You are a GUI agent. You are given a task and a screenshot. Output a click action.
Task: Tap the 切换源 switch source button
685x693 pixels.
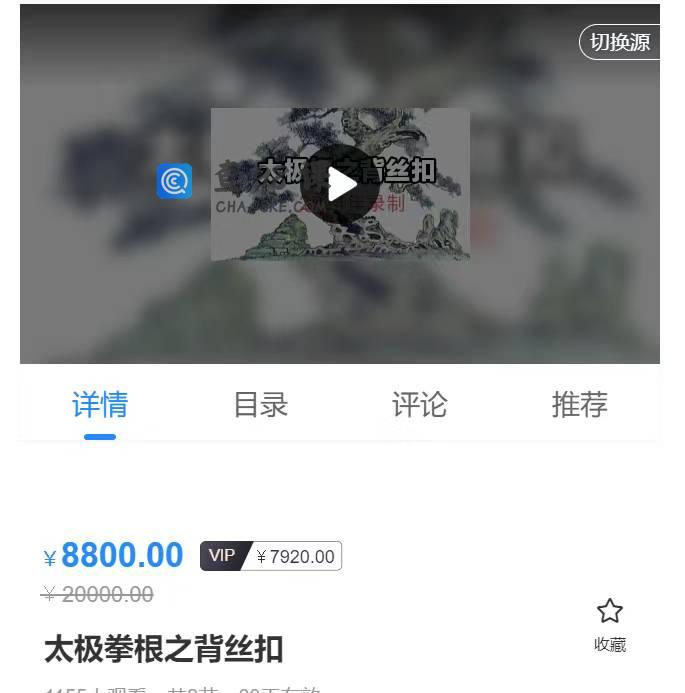tap(620, 42)
